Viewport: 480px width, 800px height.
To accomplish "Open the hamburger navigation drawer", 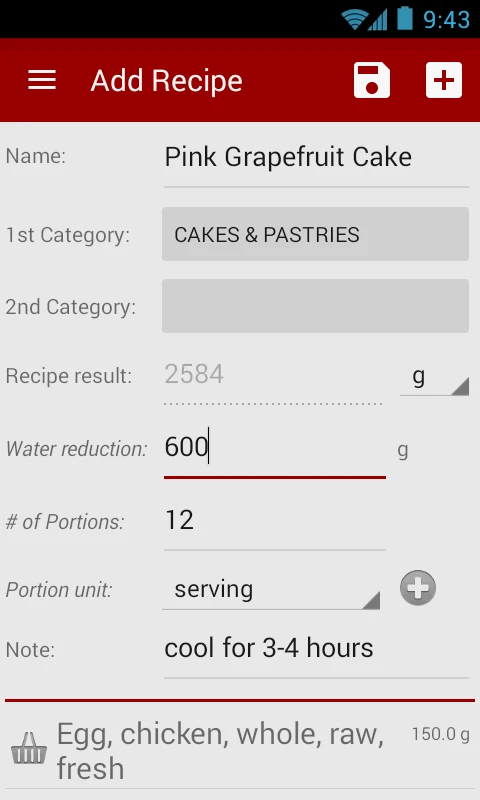I will tap(42, 80).
